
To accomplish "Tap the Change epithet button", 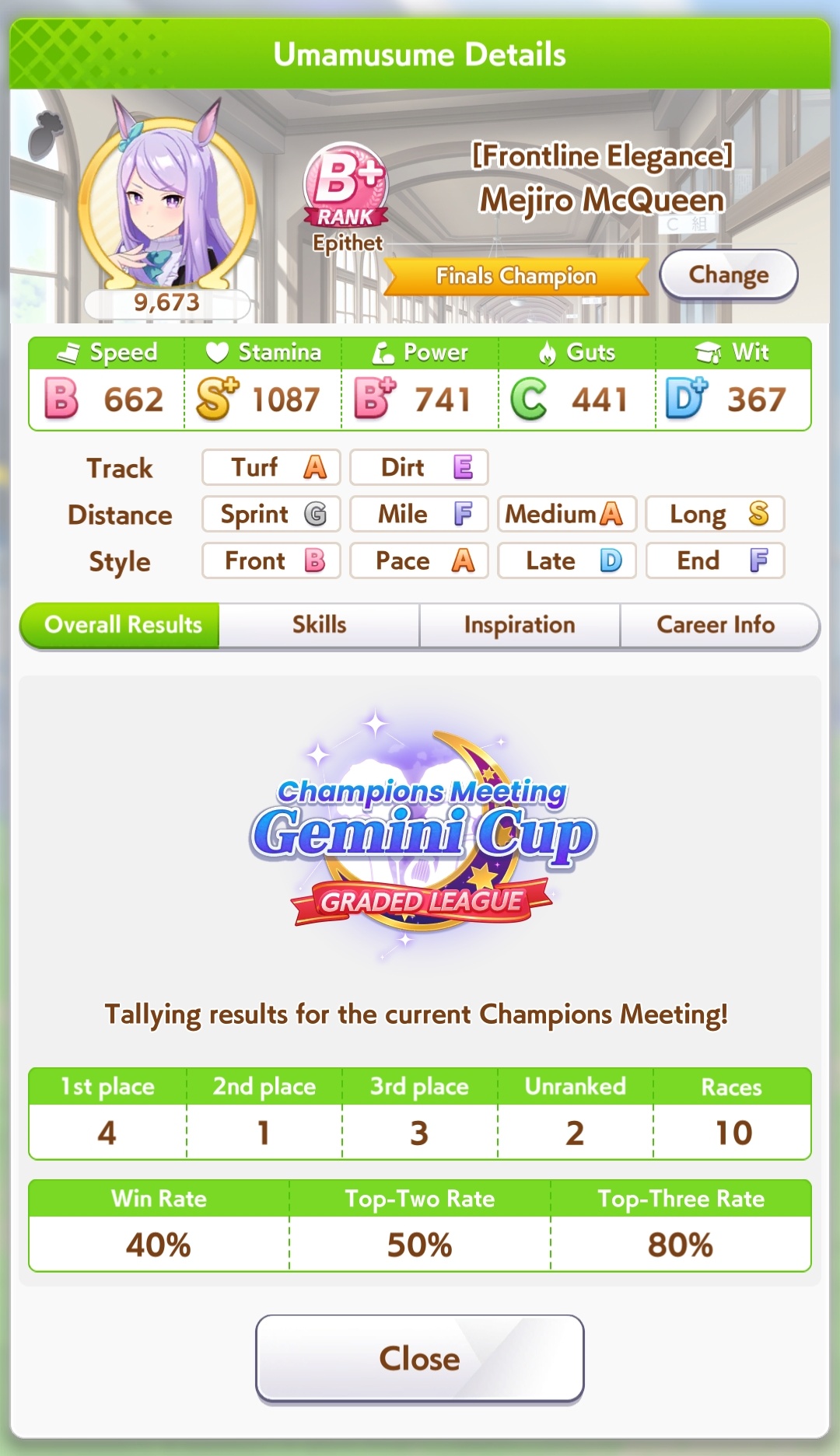I will (728, 274).
